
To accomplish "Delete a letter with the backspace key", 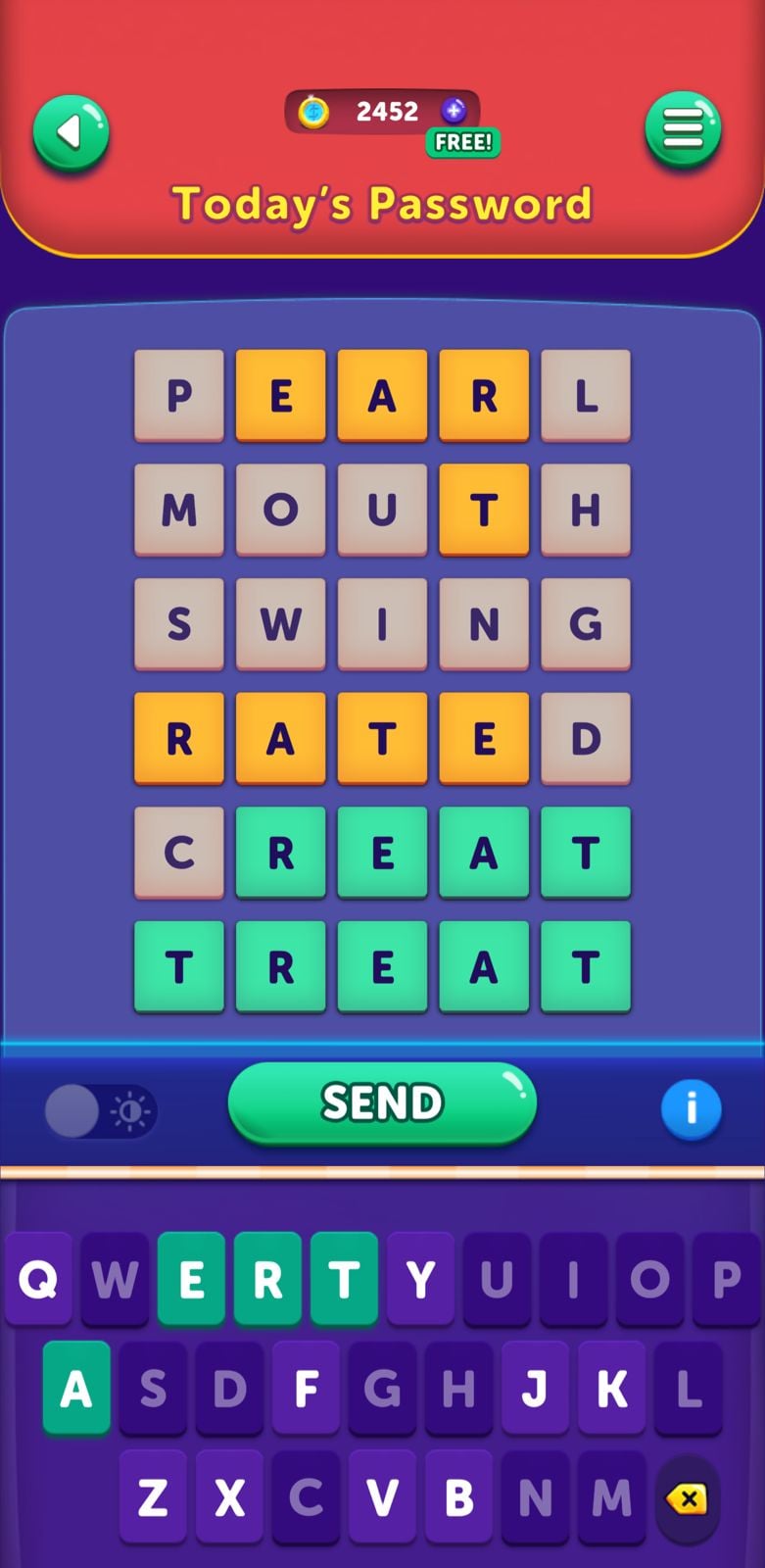I will (686, 1498).
